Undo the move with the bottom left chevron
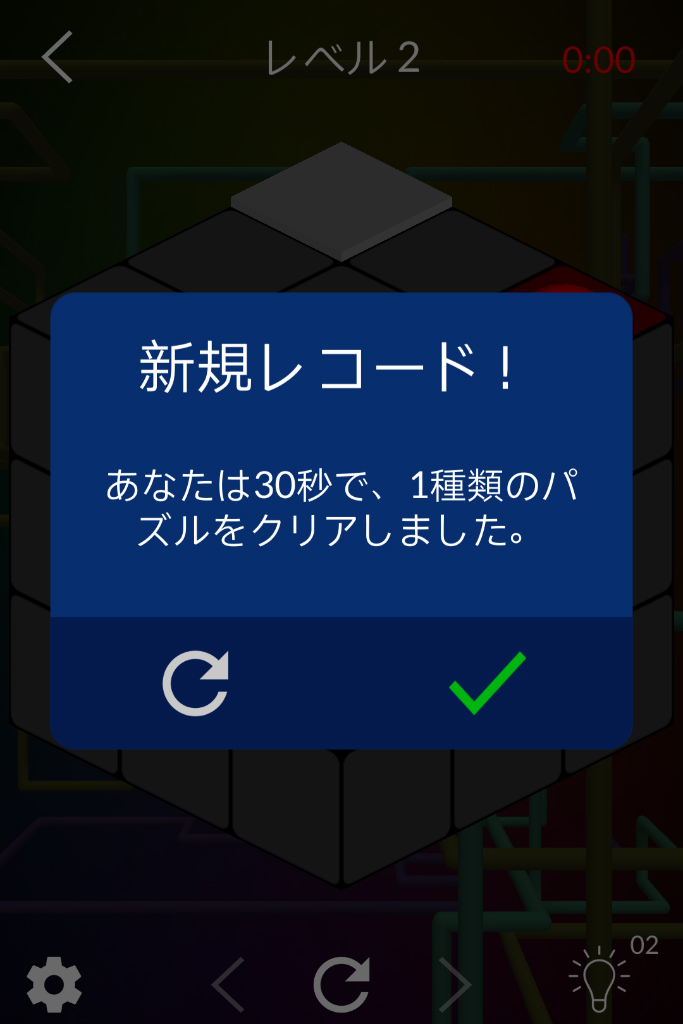 point(229,986)
